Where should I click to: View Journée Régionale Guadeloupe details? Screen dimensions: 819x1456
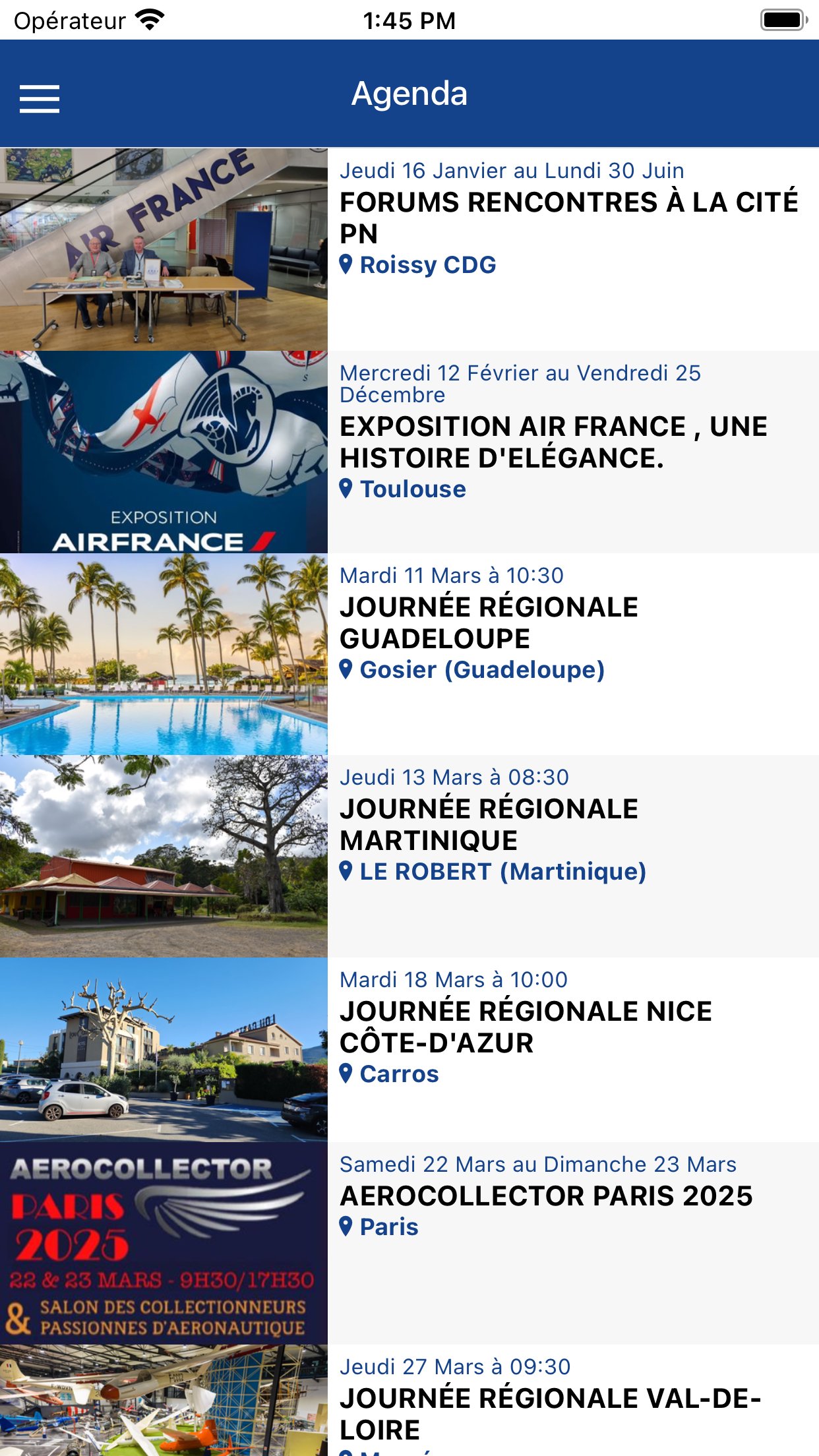point(409,654)
